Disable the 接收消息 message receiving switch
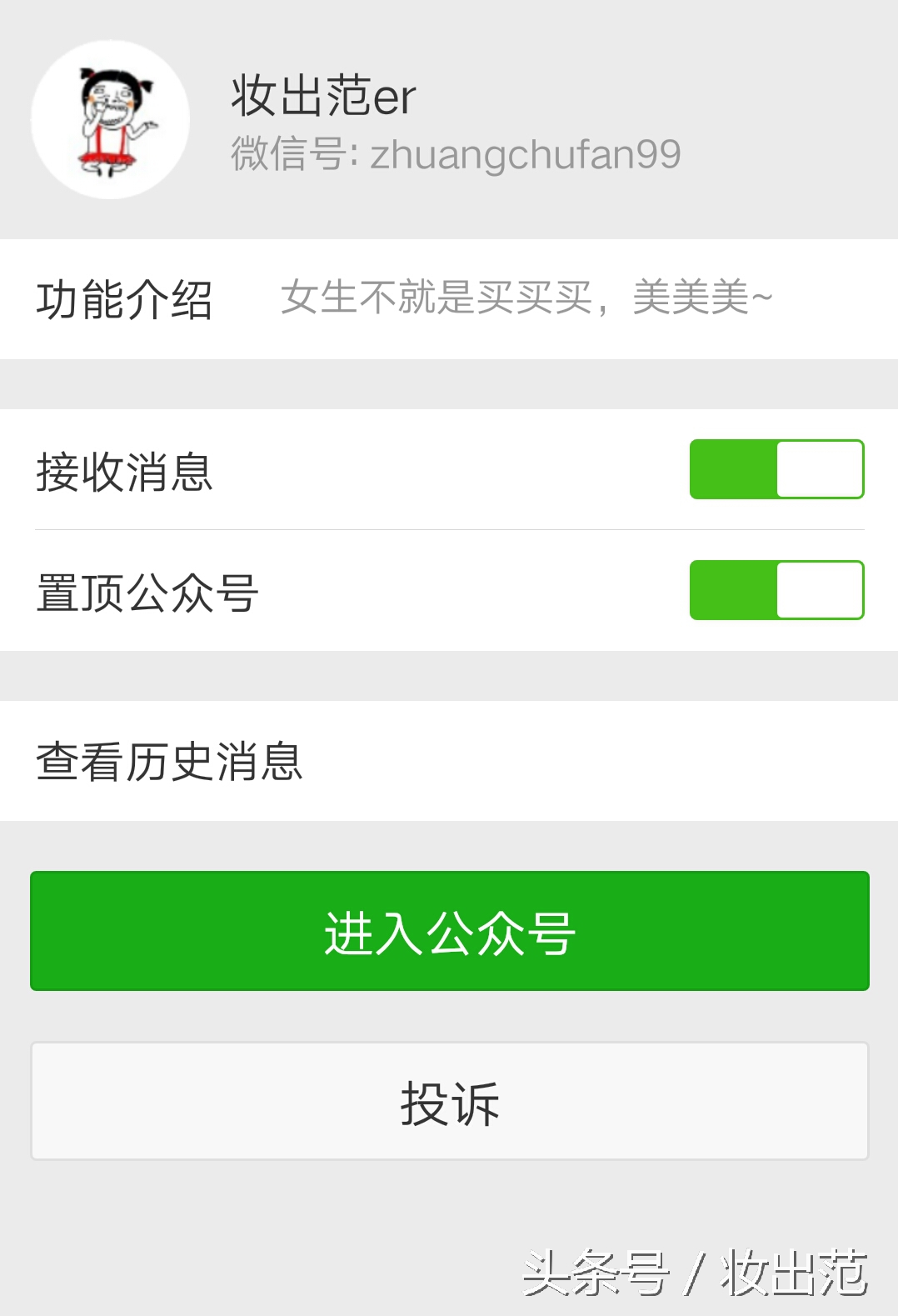Screen dimensions: 898x1316 (x=775, y=468)
